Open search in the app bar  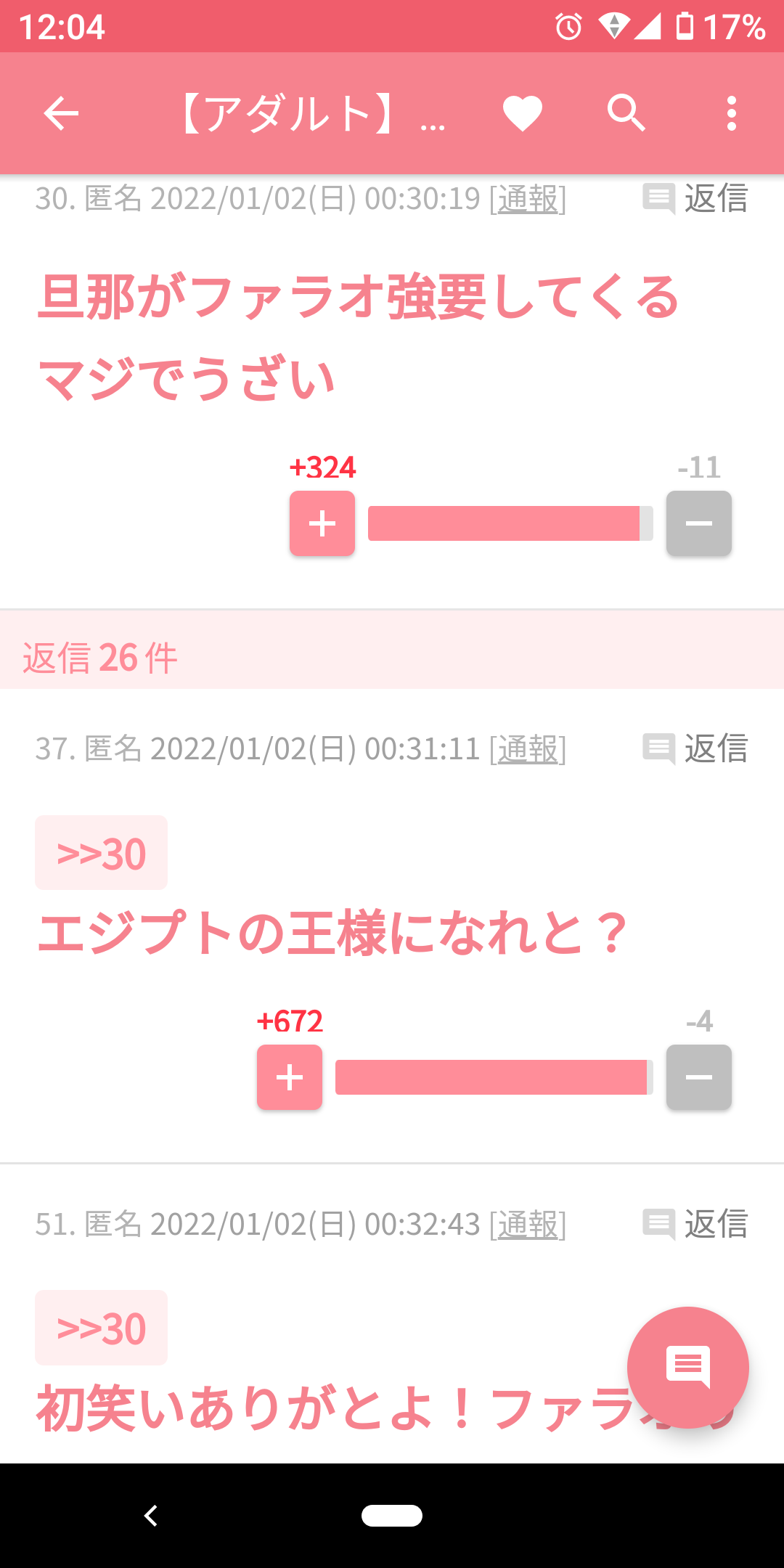626,113
